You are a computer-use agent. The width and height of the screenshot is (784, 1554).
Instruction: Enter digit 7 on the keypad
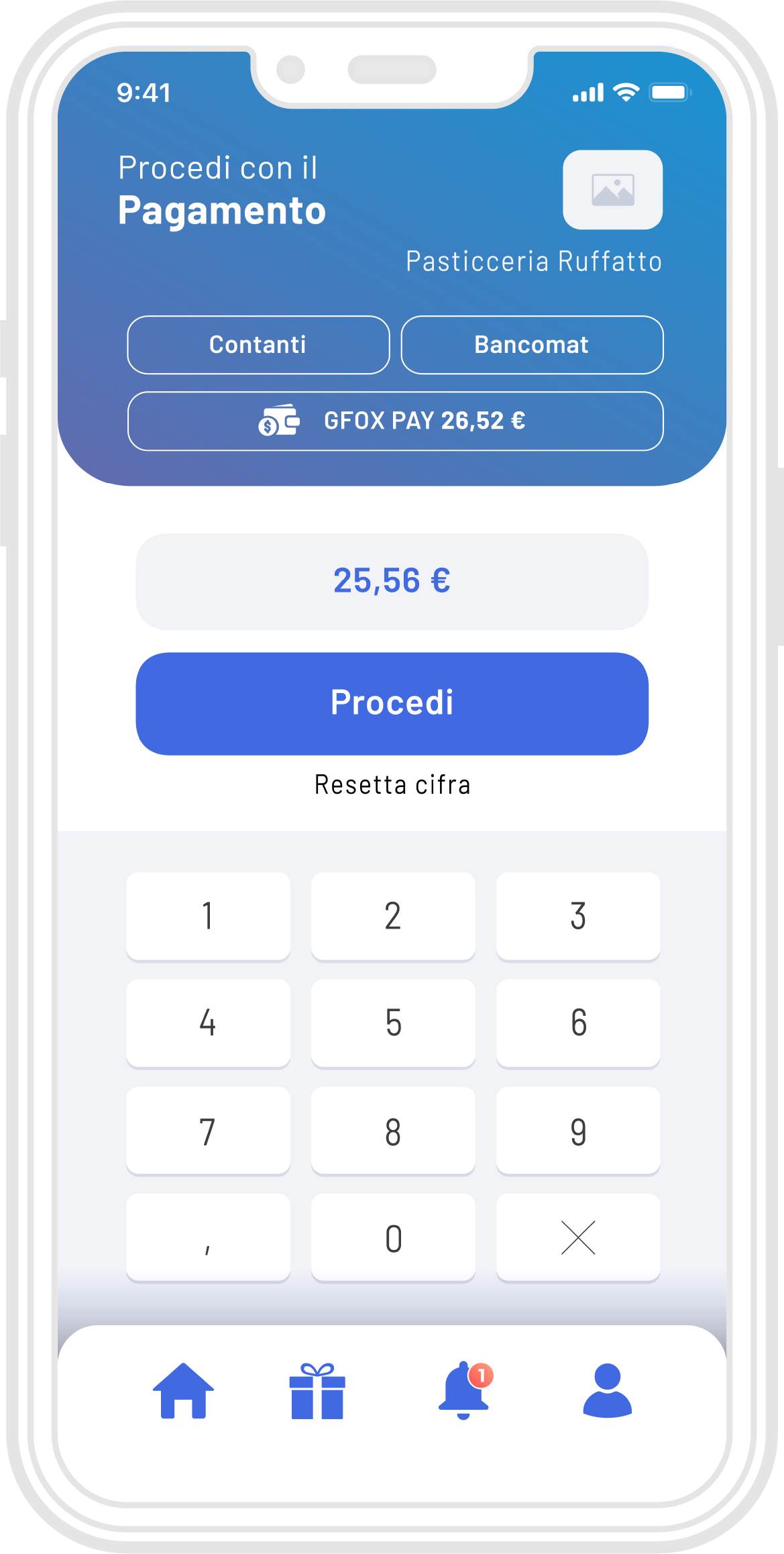pyautogui.click(x=208, y=1131)
